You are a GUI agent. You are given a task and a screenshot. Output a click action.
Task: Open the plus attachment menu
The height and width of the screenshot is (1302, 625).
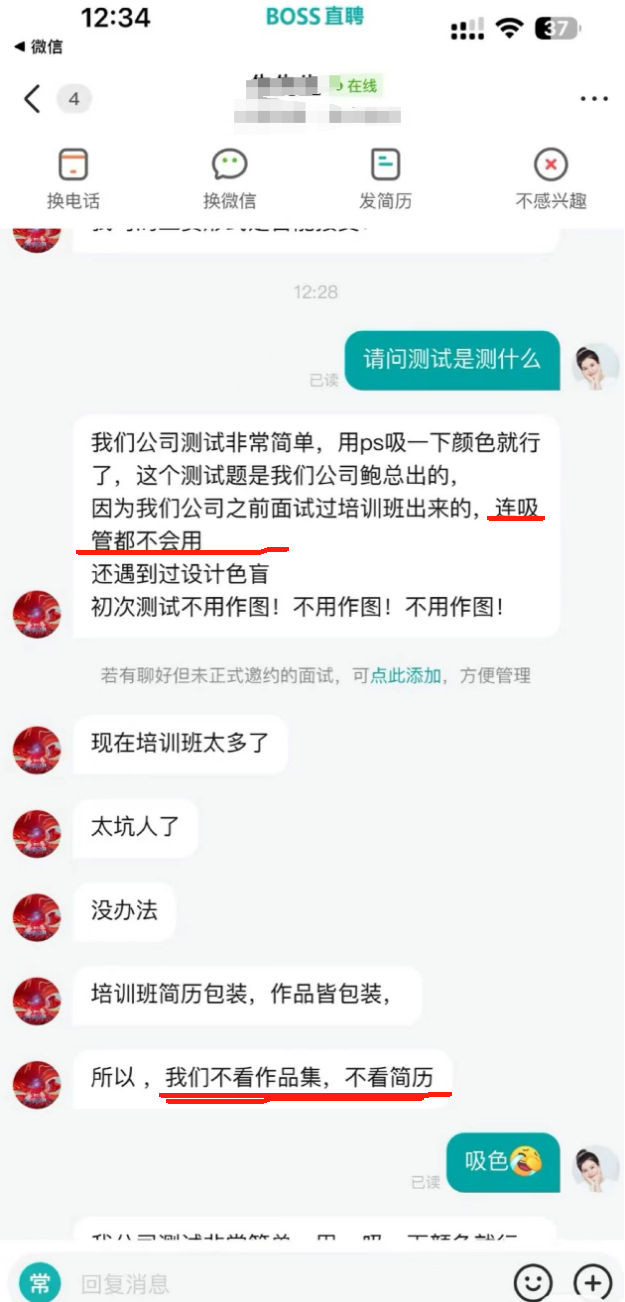point(592,1282)
